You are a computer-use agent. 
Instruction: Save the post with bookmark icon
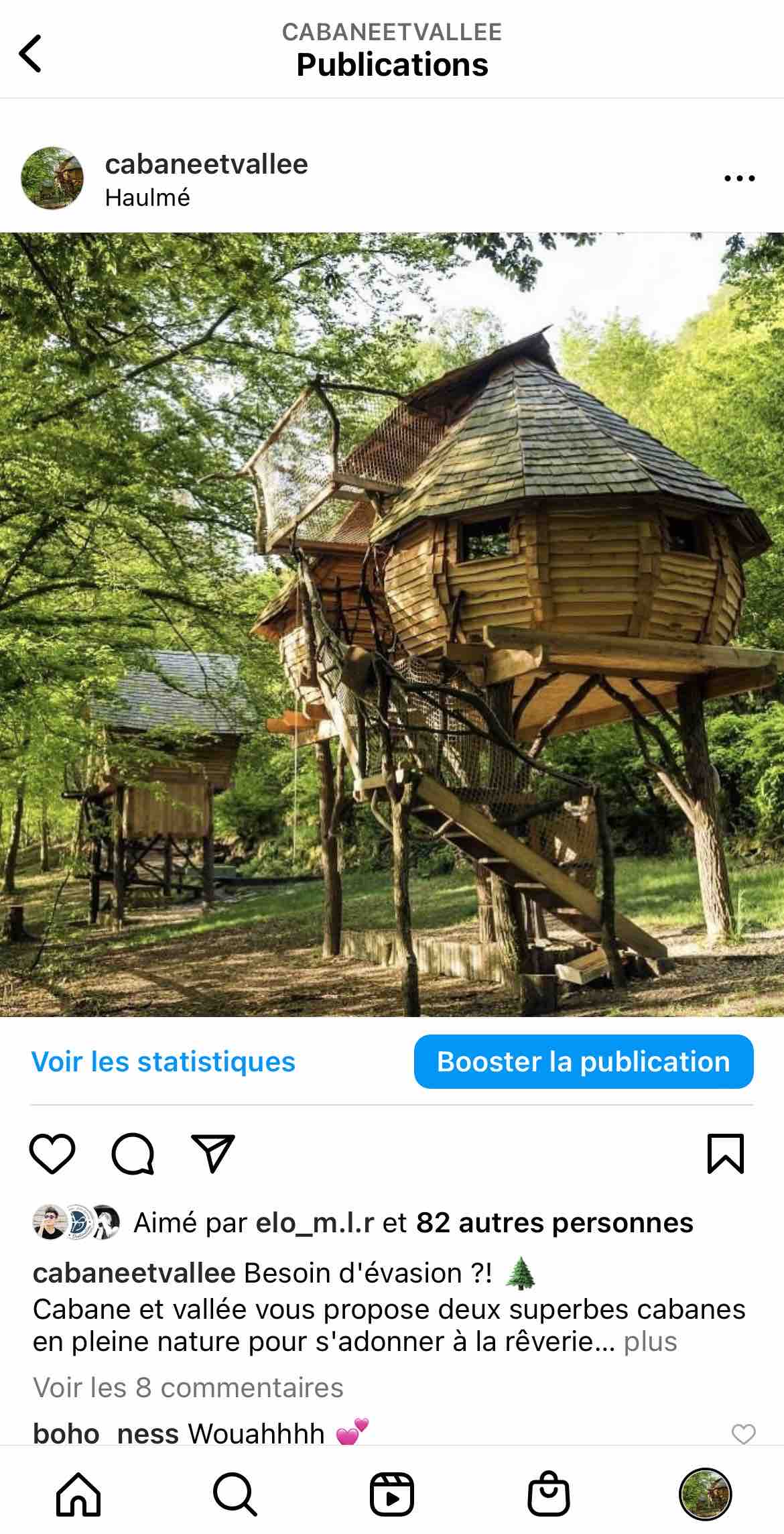726,1154
